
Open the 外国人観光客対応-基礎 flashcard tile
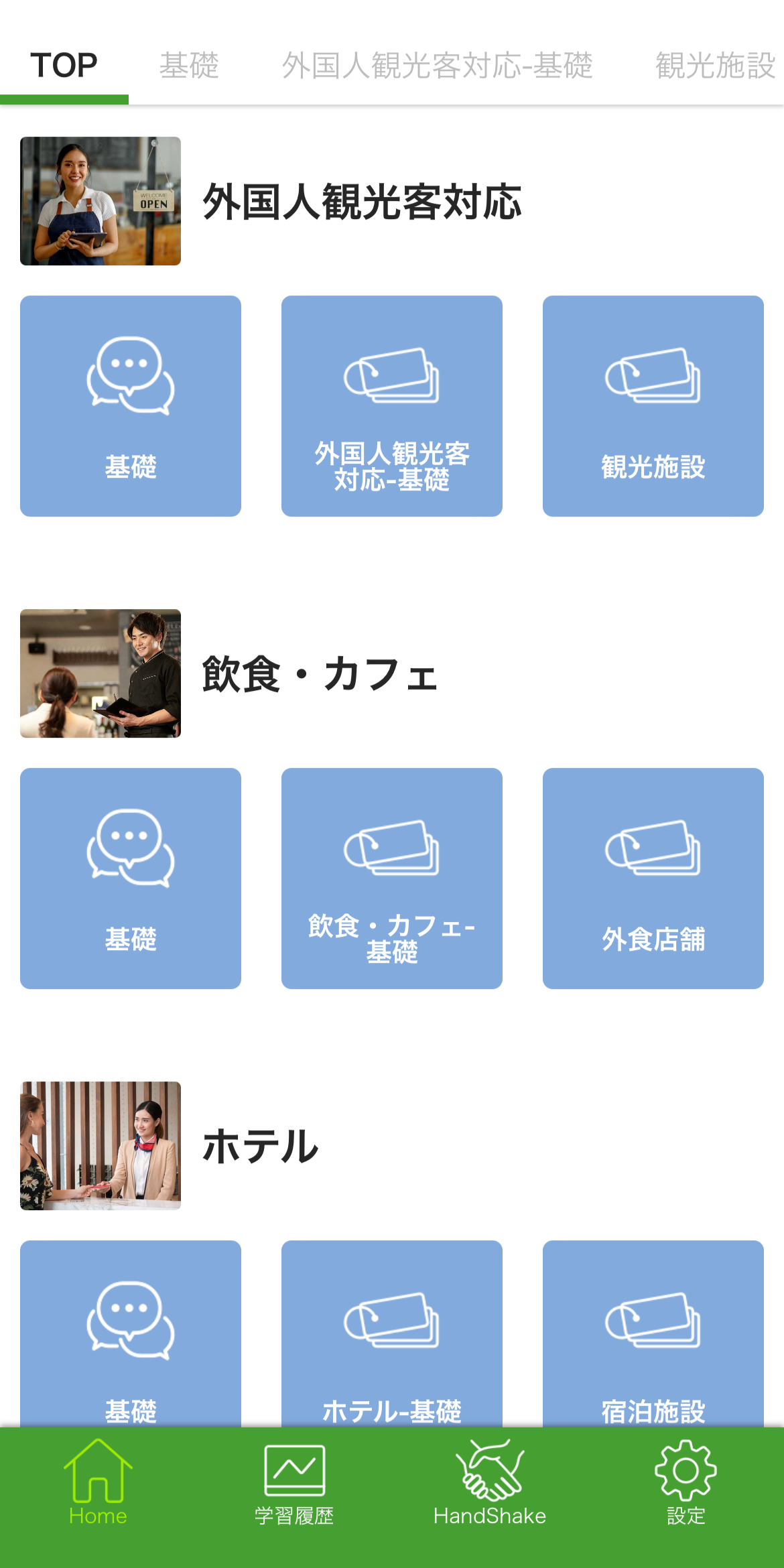coord(392,406)
